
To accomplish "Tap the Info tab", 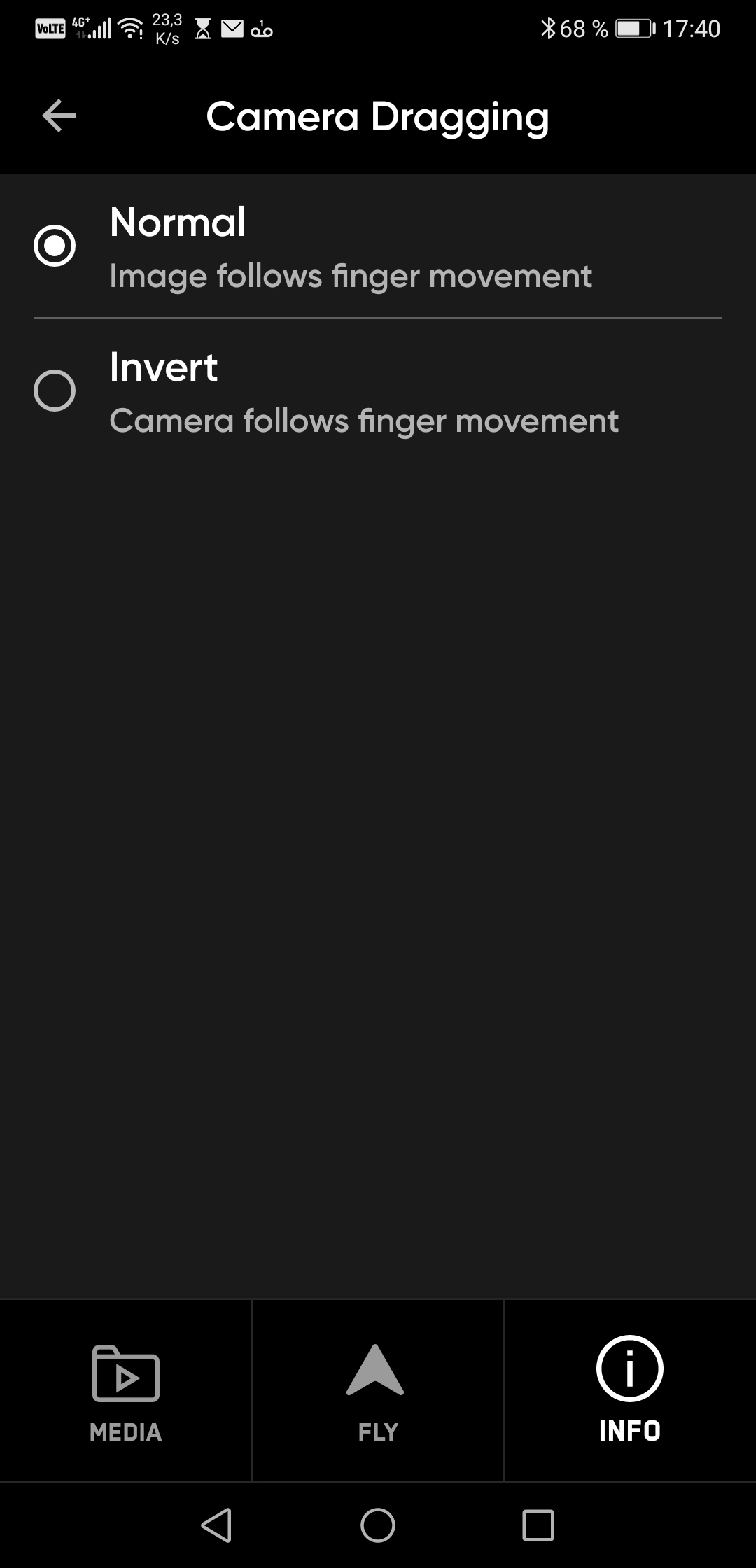I will point(630,1390).
